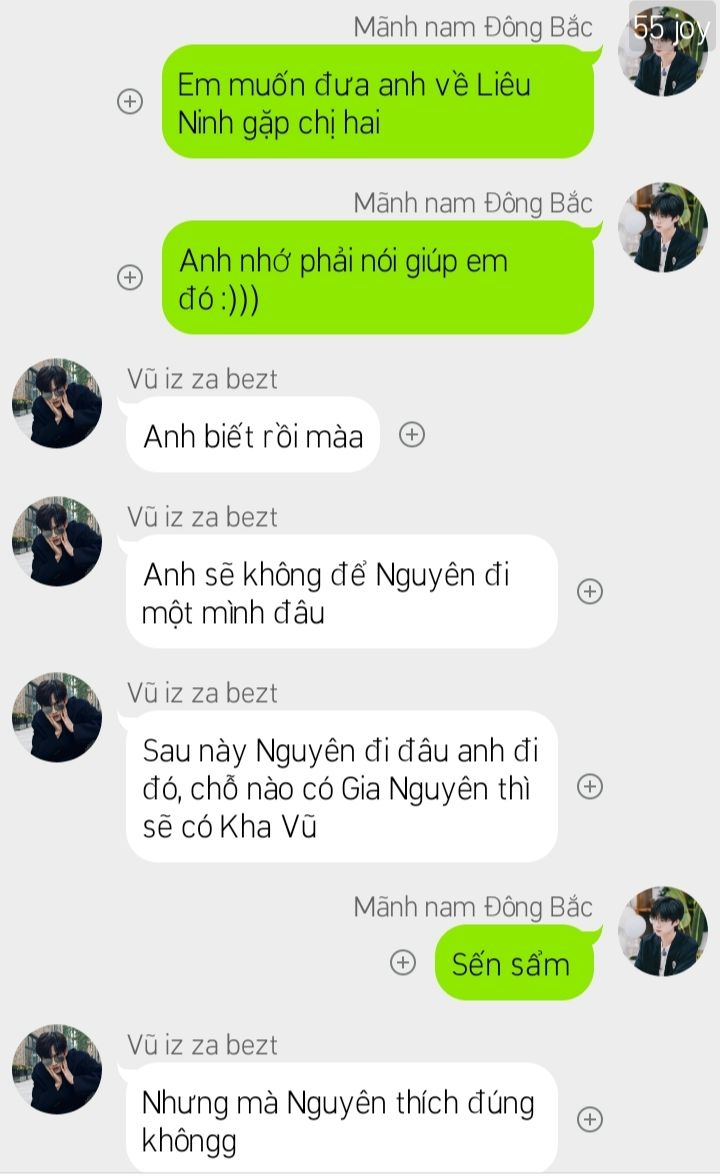React to "Anh sẽ không để Nguyên đi một mình đâu"
This screenshot has height=1176, width=720.
pos(590,591)
